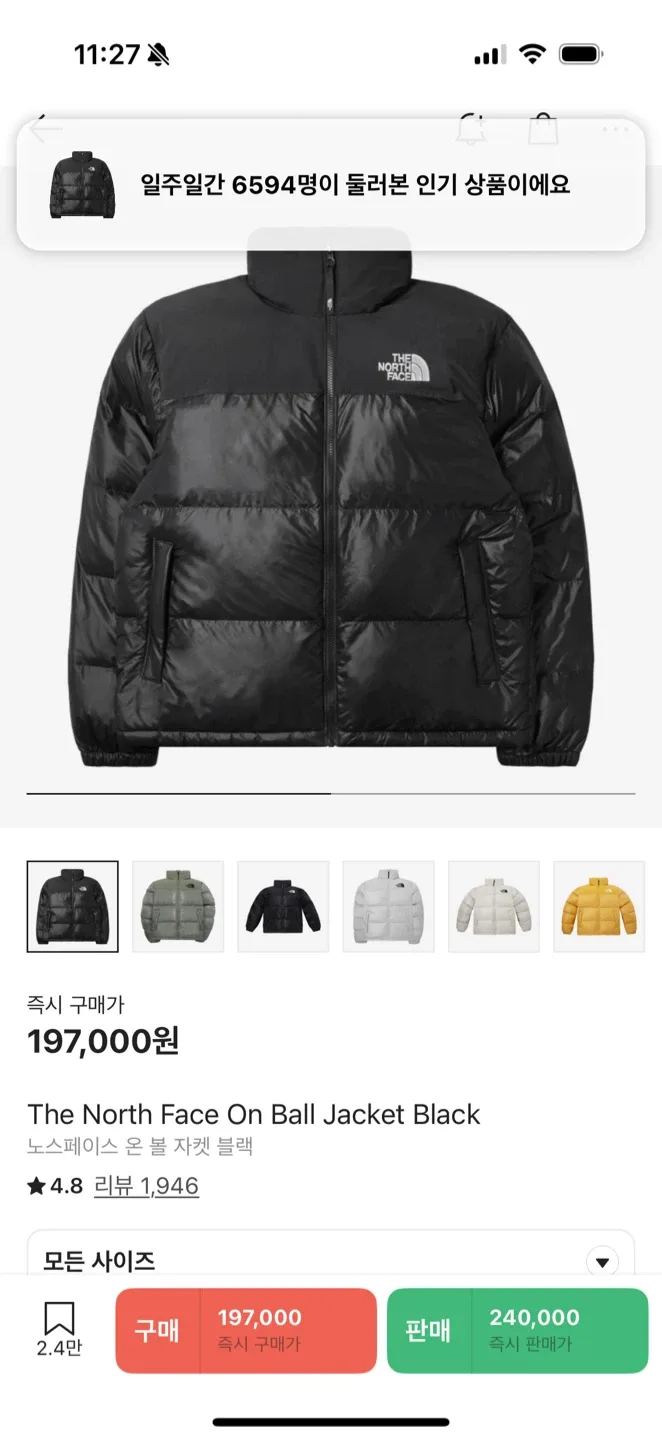This screenshot has height=1440, width=662.
Task: Select the light gray jacket thumbnail
Action: coord(388,906)
